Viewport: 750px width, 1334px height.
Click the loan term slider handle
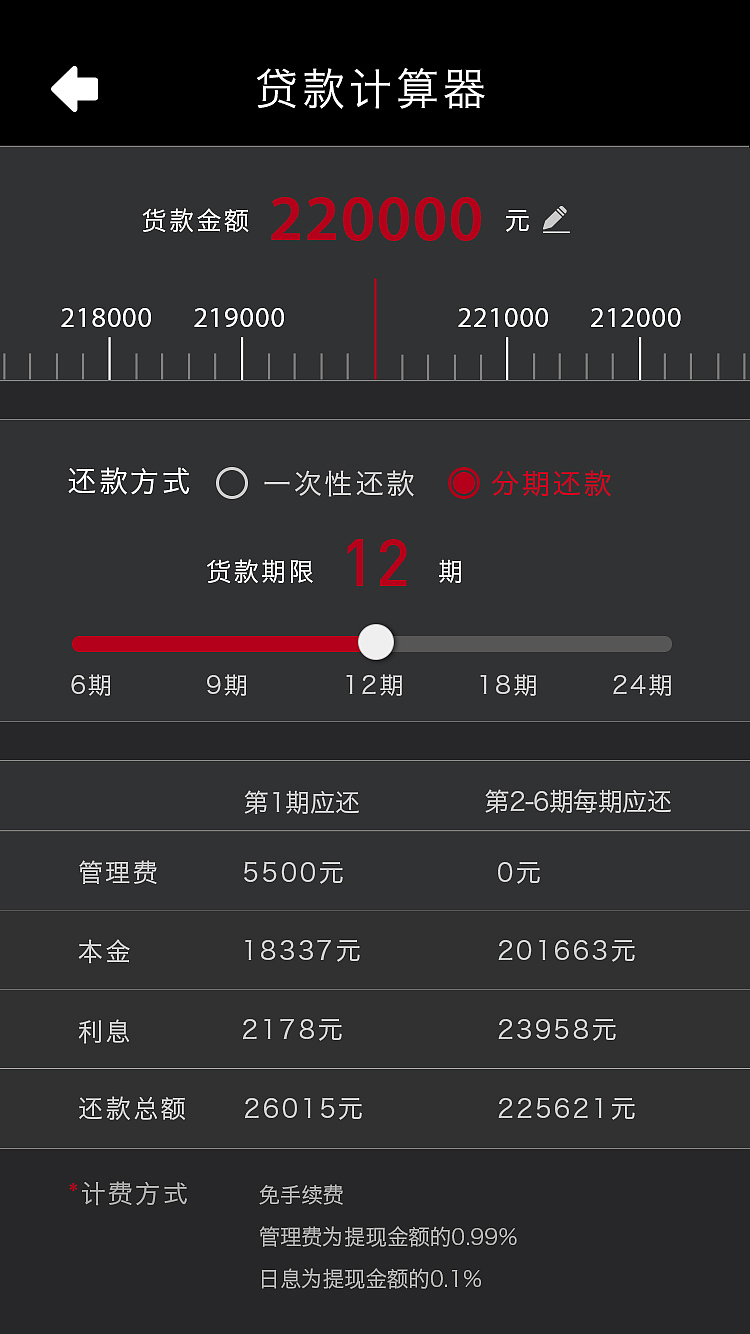pos(376,643)
